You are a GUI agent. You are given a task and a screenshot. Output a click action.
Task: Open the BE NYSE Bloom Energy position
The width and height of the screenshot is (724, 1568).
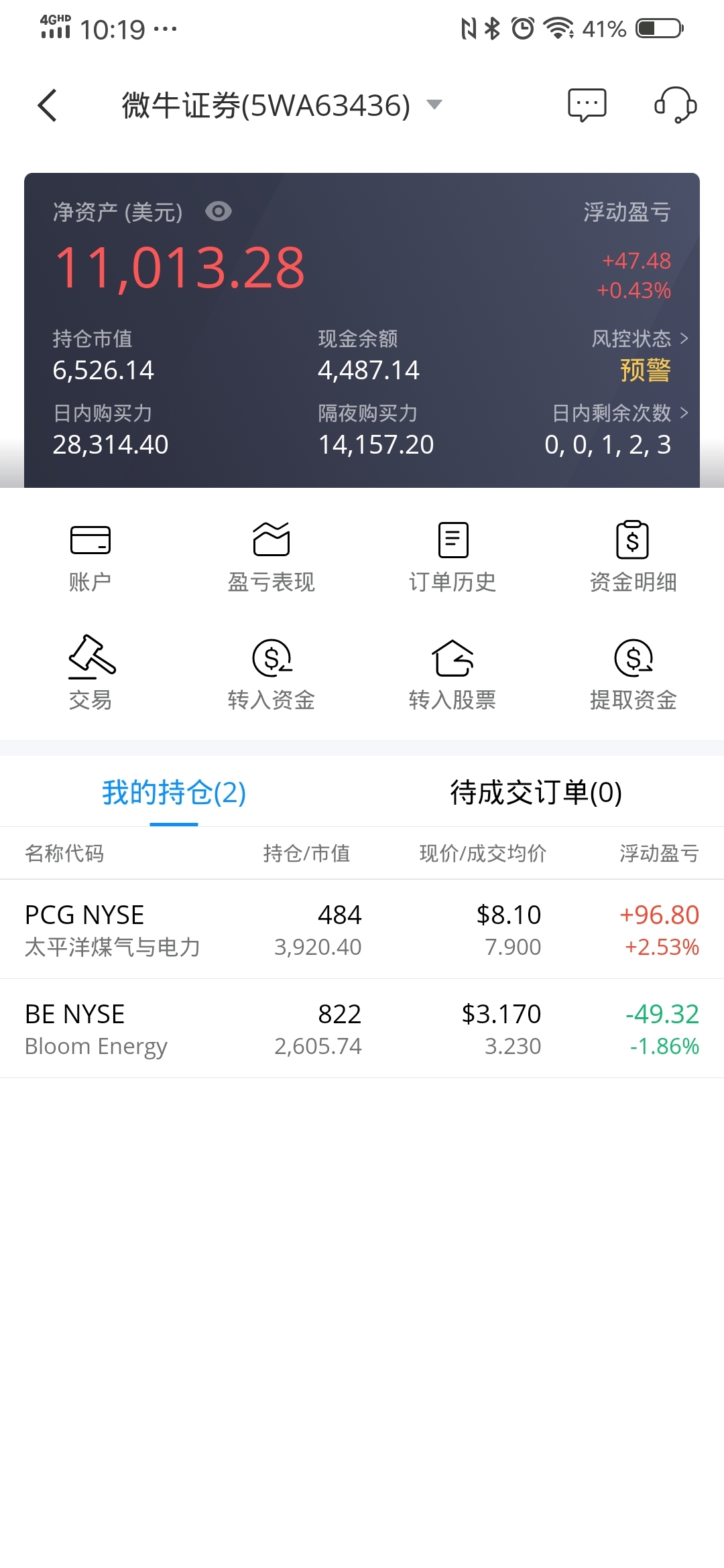tap(362, 1029)
